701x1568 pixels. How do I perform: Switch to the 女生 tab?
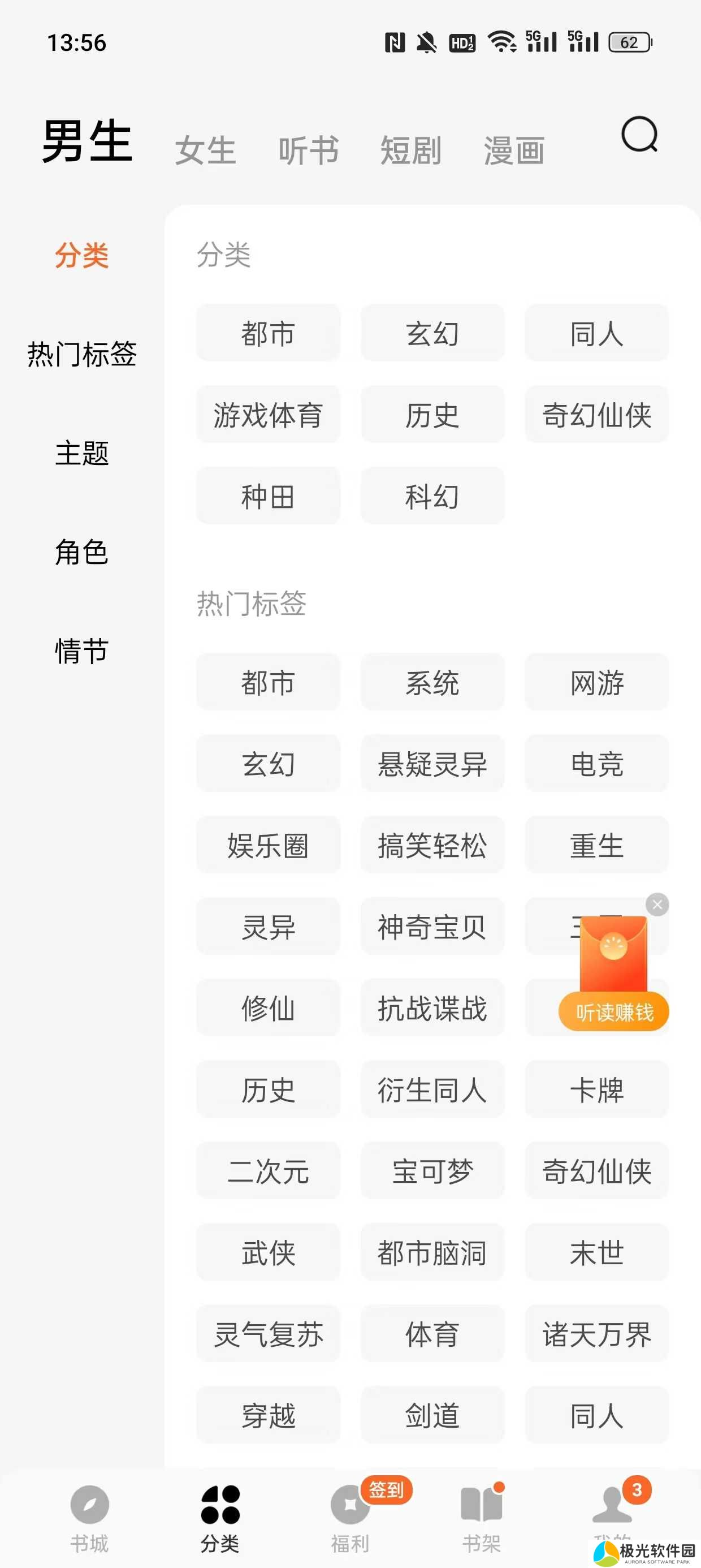click(205, 150)
